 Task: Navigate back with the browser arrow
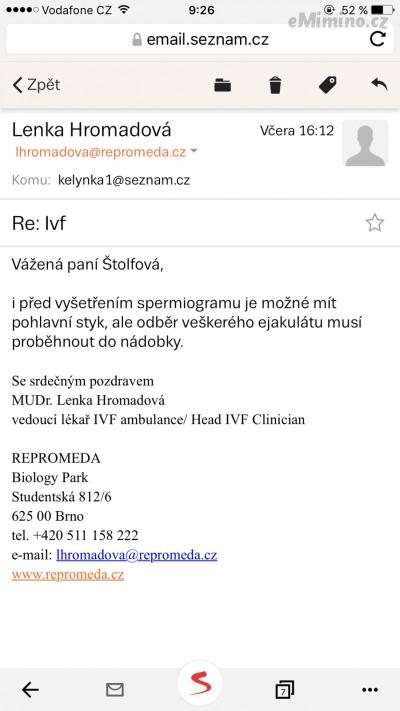point(30,690)
